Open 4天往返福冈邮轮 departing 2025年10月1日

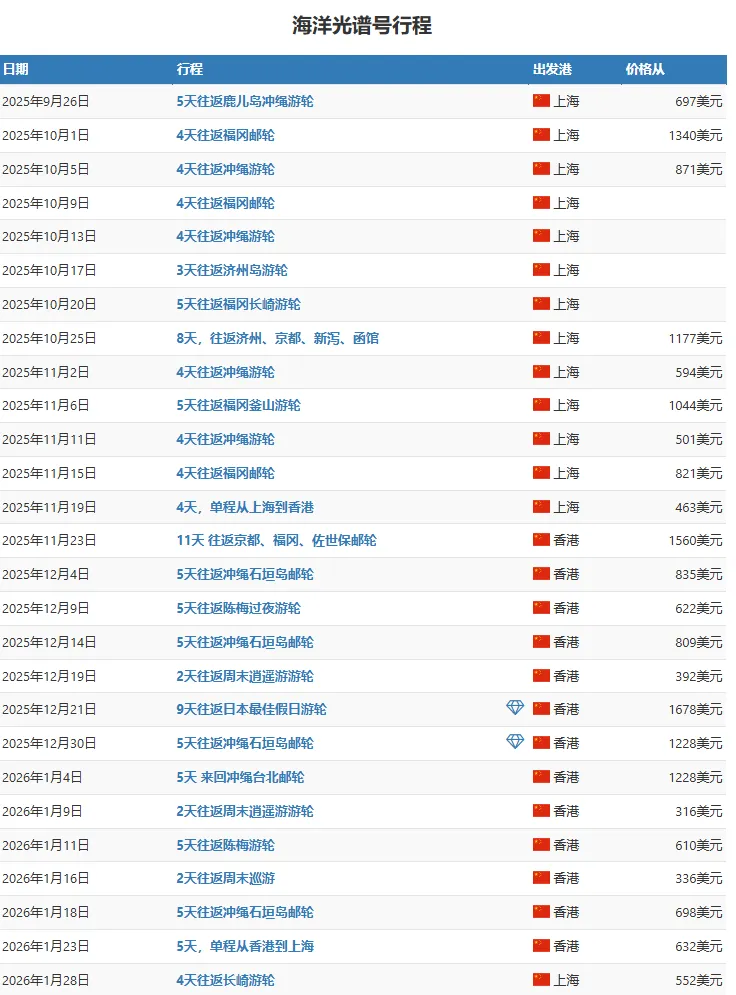coord(225,135)
